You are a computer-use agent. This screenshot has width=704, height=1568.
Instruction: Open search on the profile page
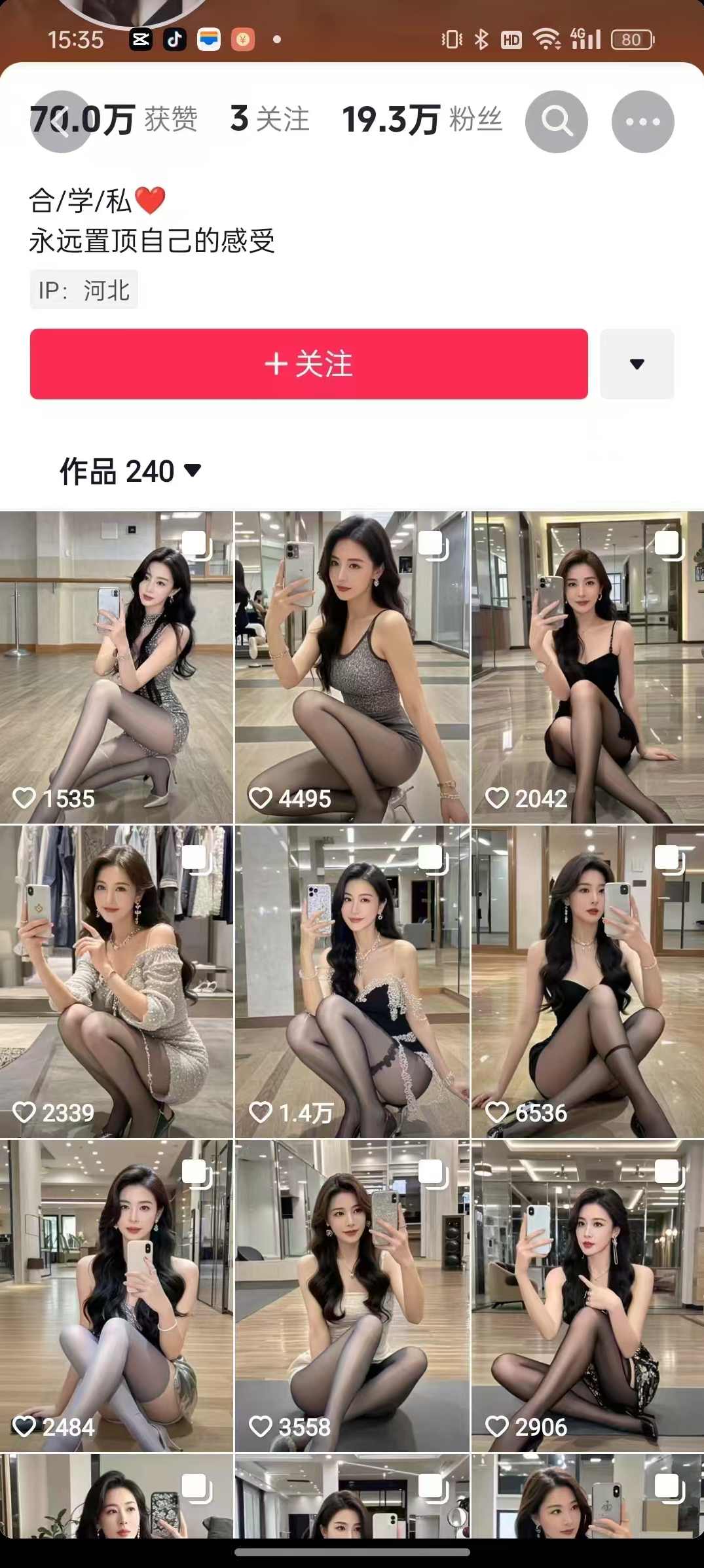[x=556, y=122]
